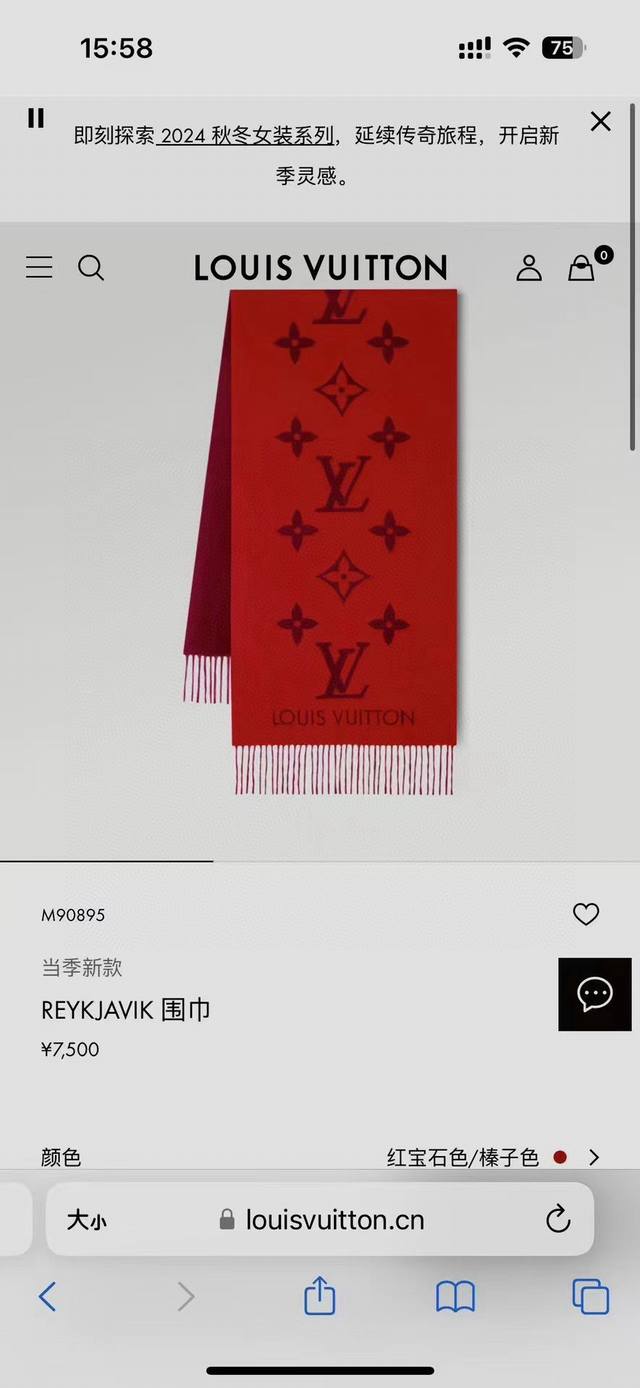The width and height of the screenshot is (640, 1388).
Task: Open the shopping bag
Action: tap(582, 267)
